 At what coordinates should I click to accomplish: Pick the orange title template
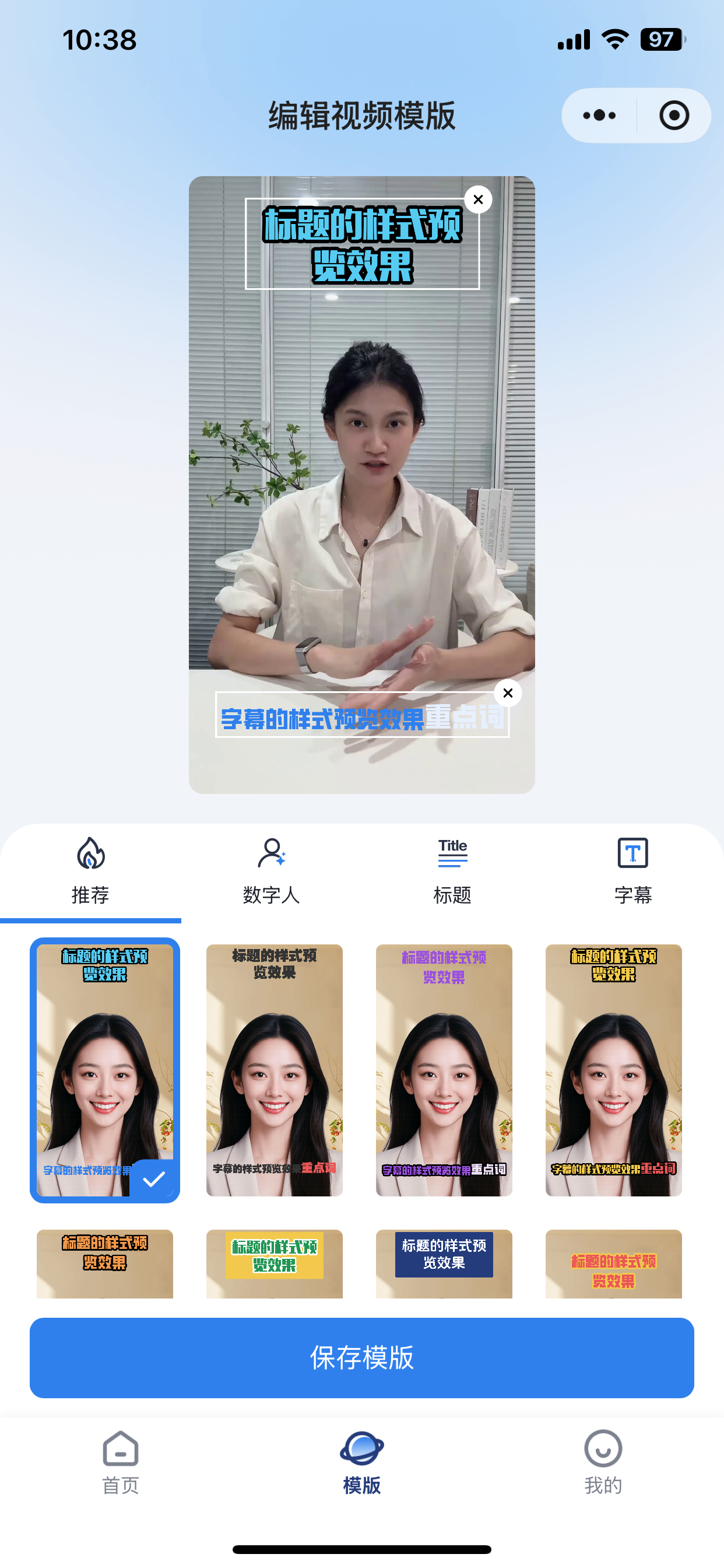(x=105, y=1263)
